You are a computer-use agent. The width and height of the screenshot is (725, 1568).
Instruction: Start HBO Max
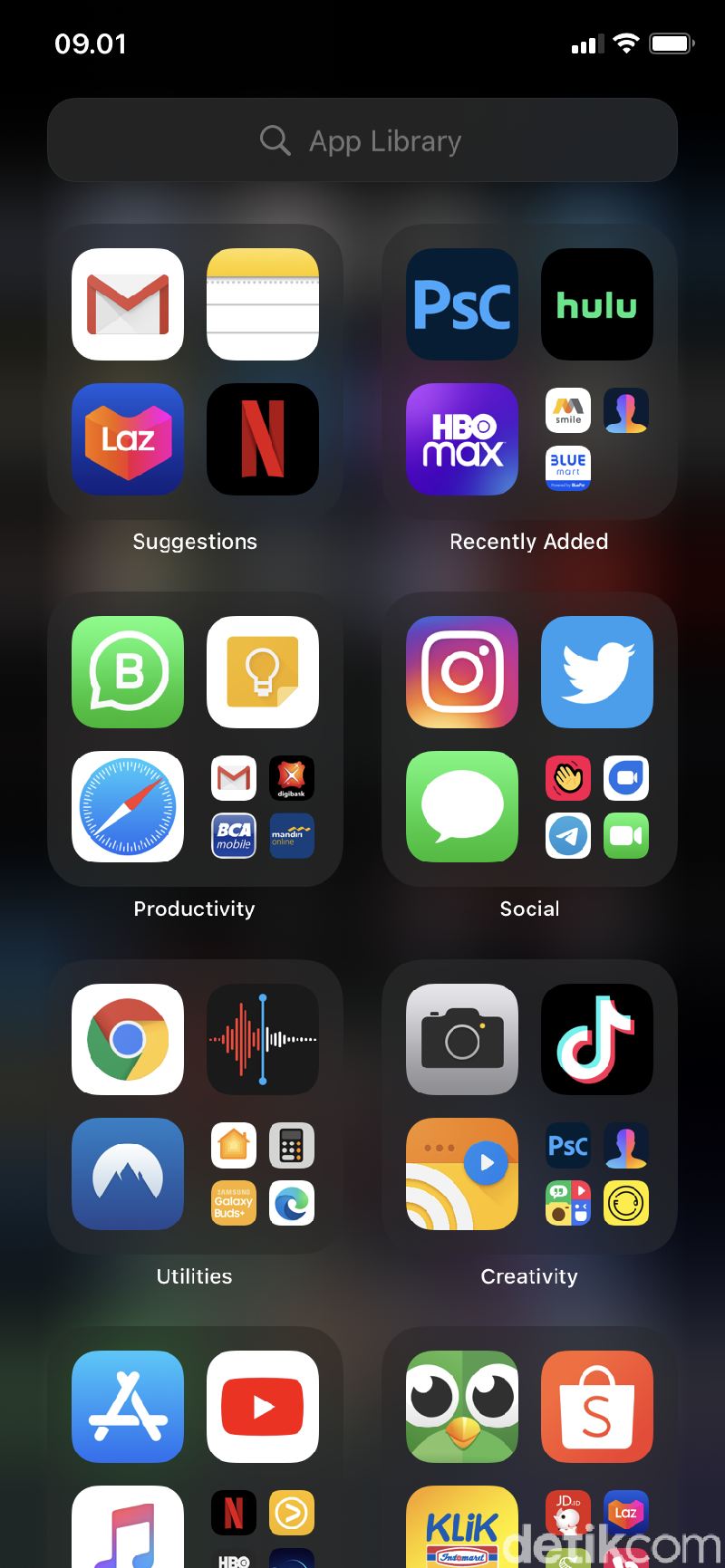click(462, 439)
